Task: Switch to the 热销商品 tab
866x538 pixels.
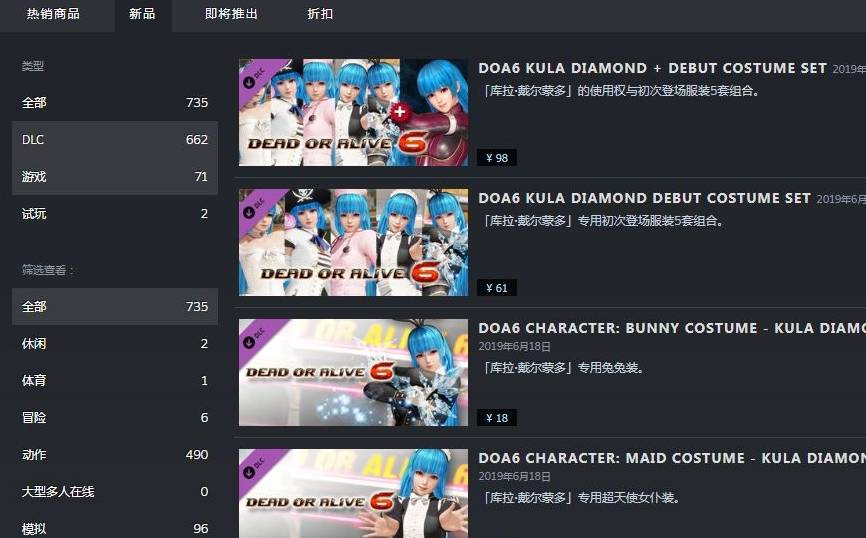Action: point(53,14)
